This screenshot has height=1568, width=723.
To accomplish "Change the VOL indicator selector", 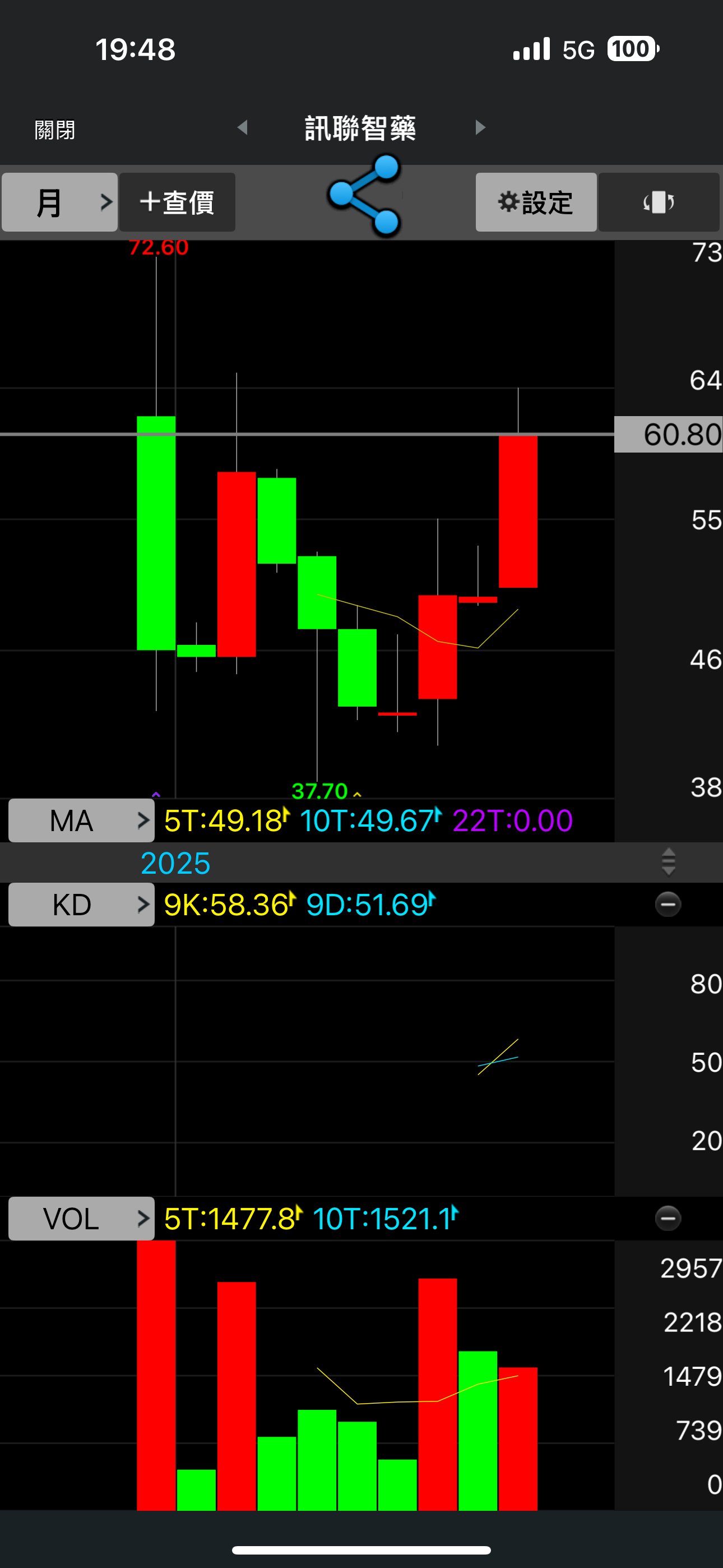I will tap(82, 1219).
